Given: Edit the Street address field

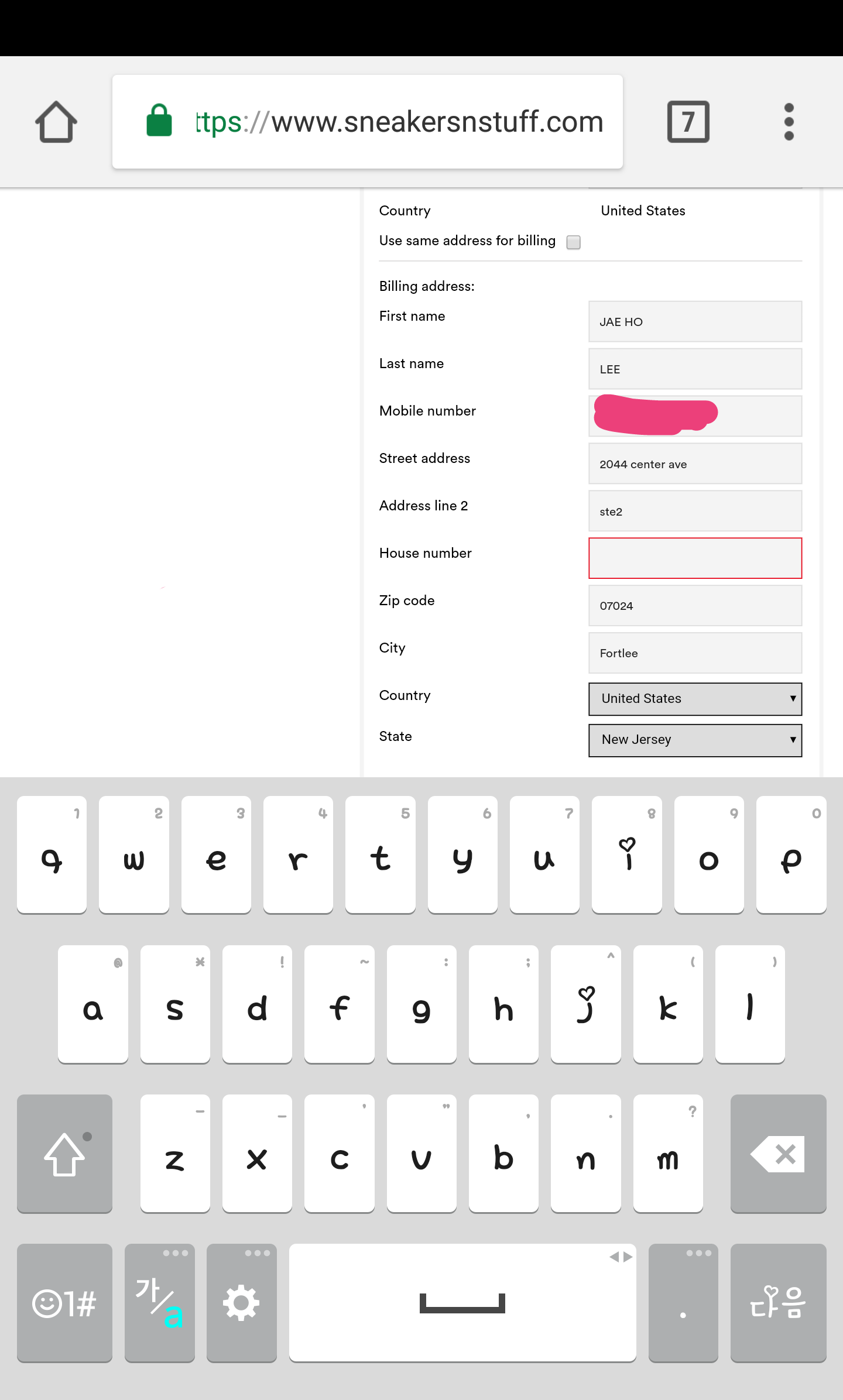Looking at the screenshot, I should pos(695,464).
